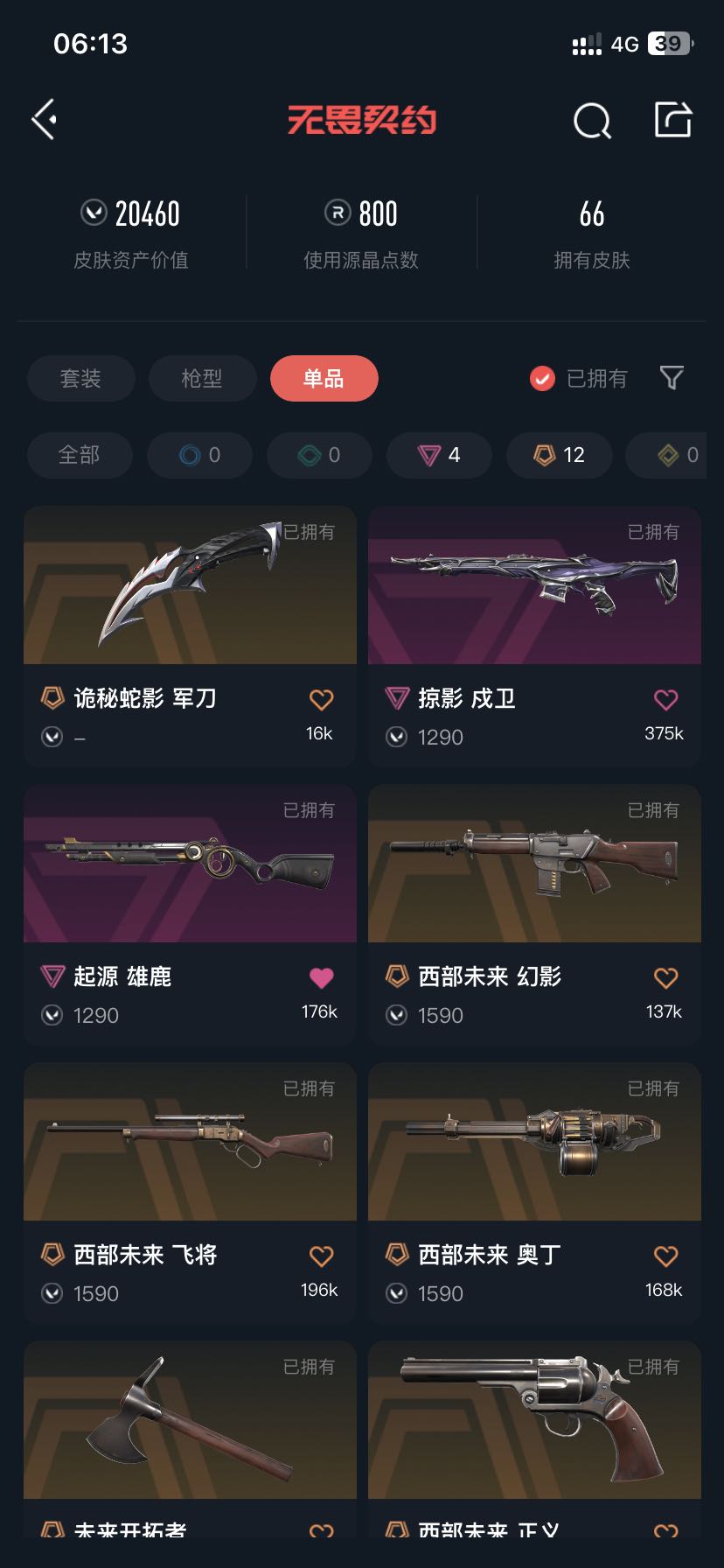Uncheck the 已拥有 filter checkbox

(x=542, y=379)
